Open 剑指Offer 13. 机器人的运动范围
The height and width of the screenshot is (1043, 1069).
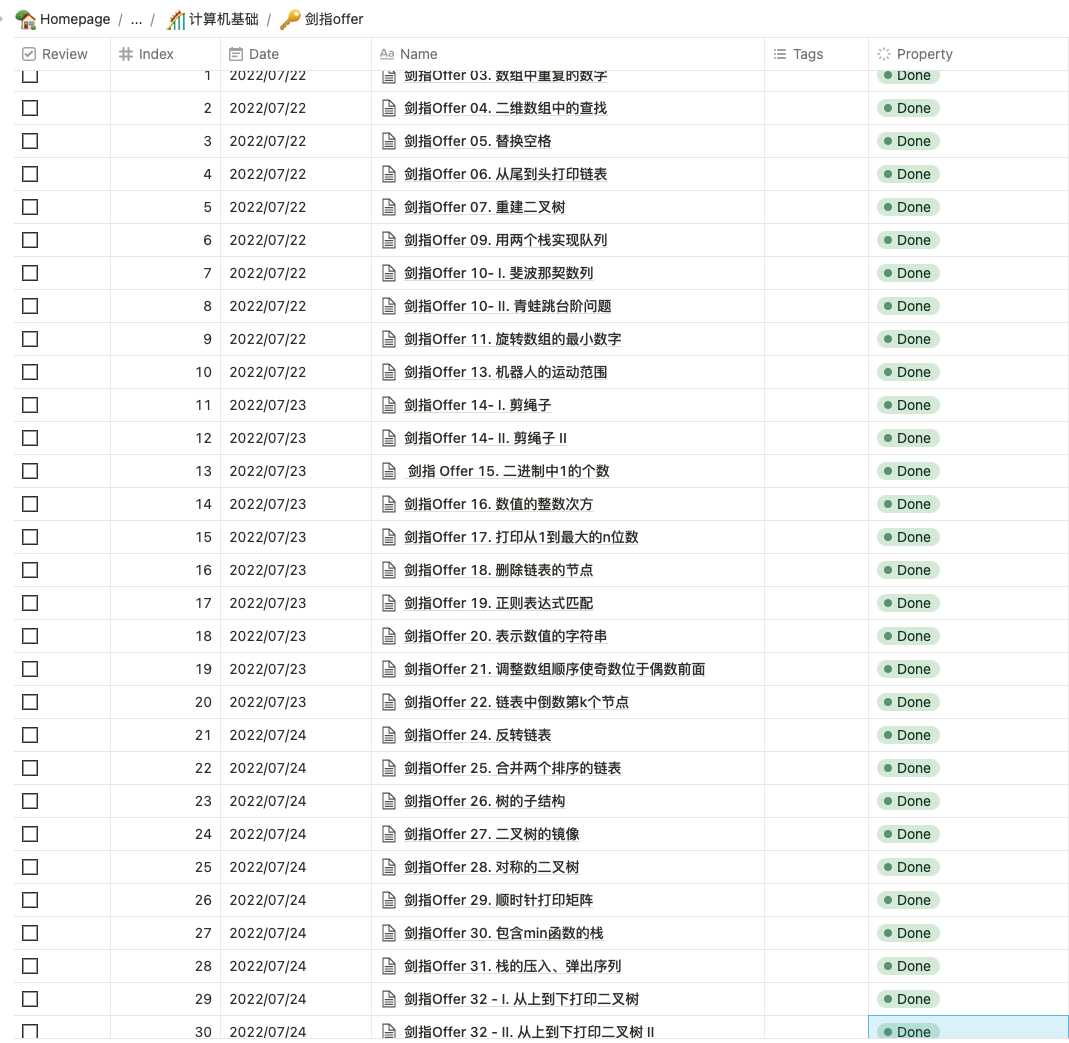pos(505,372)
